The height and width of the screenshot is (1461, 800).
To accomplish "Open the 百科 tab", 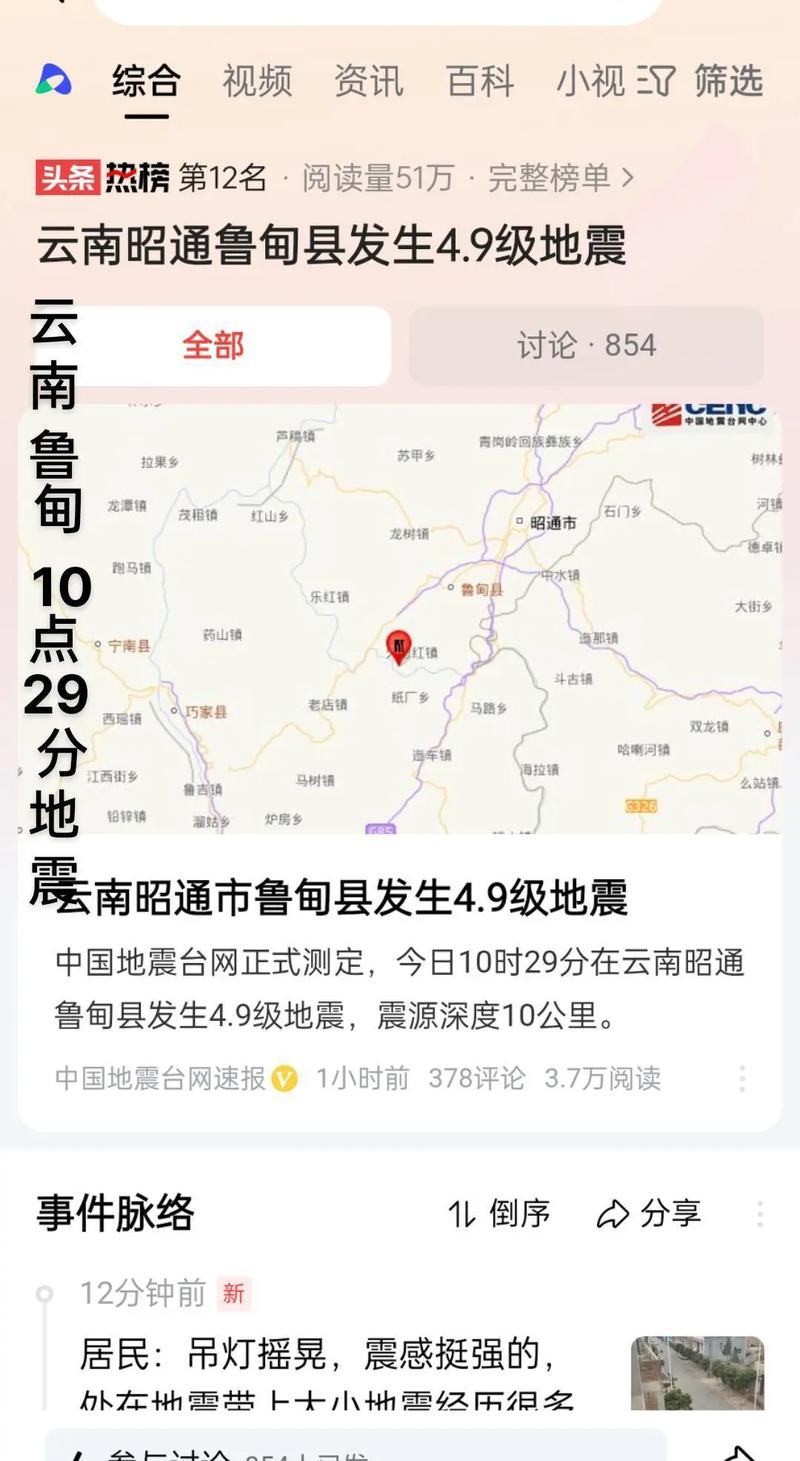I will coord(481,82).
